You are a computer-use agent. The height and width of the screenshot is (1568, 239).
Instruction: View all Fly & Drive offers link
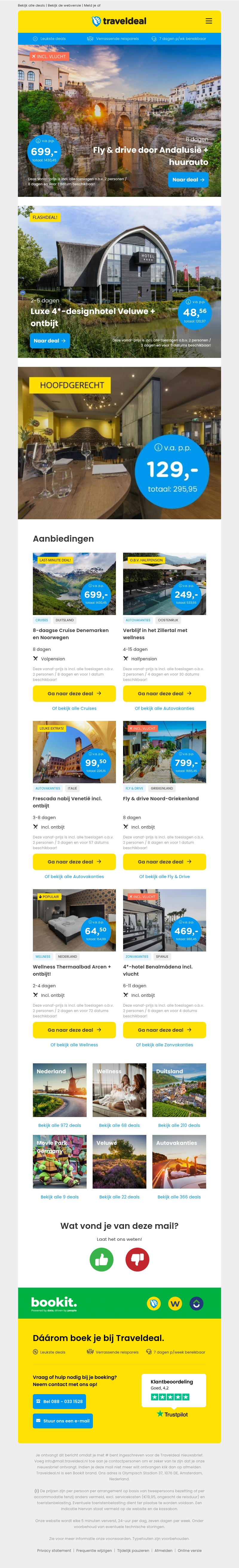coord(164,877)
